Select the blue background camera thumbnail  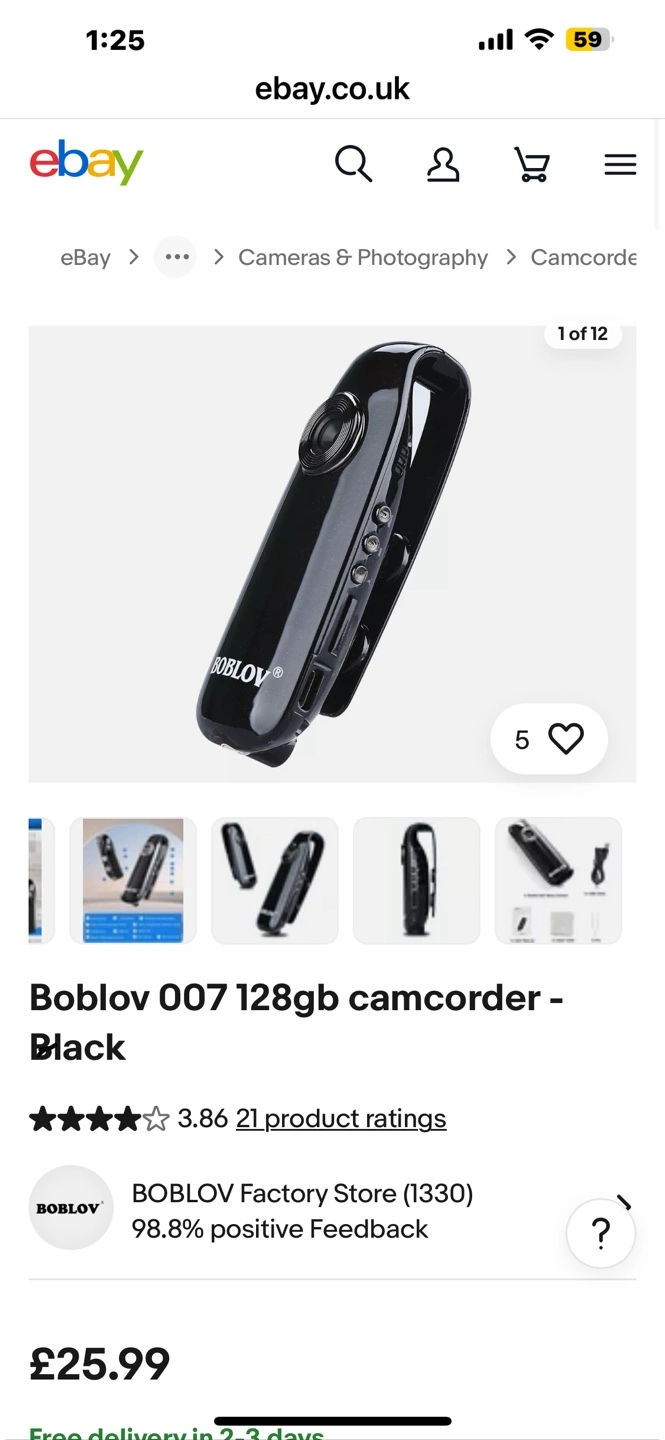coord(133,881)
